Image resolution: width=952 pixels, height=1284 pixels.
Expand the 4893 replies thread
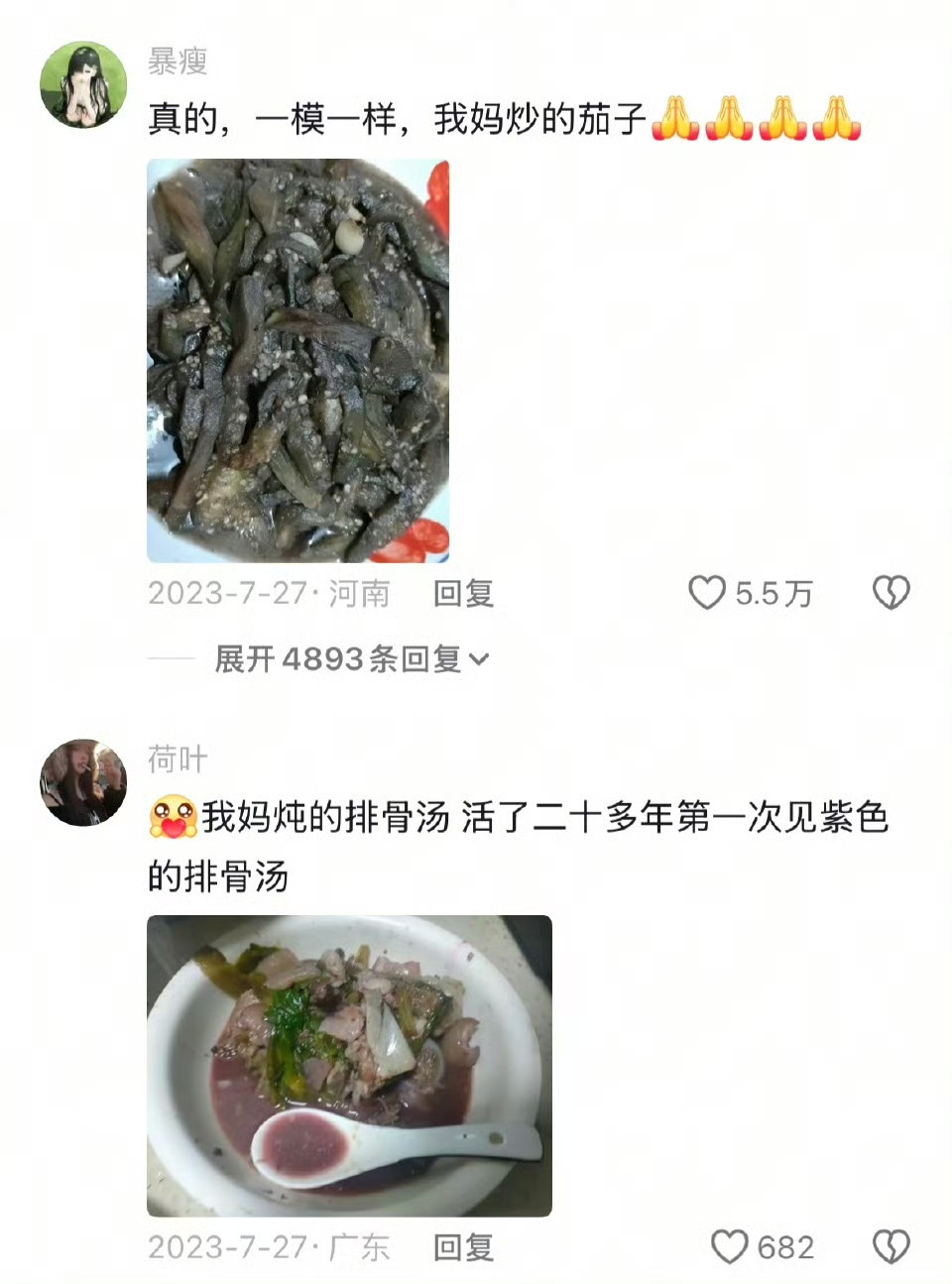(337, 659)
